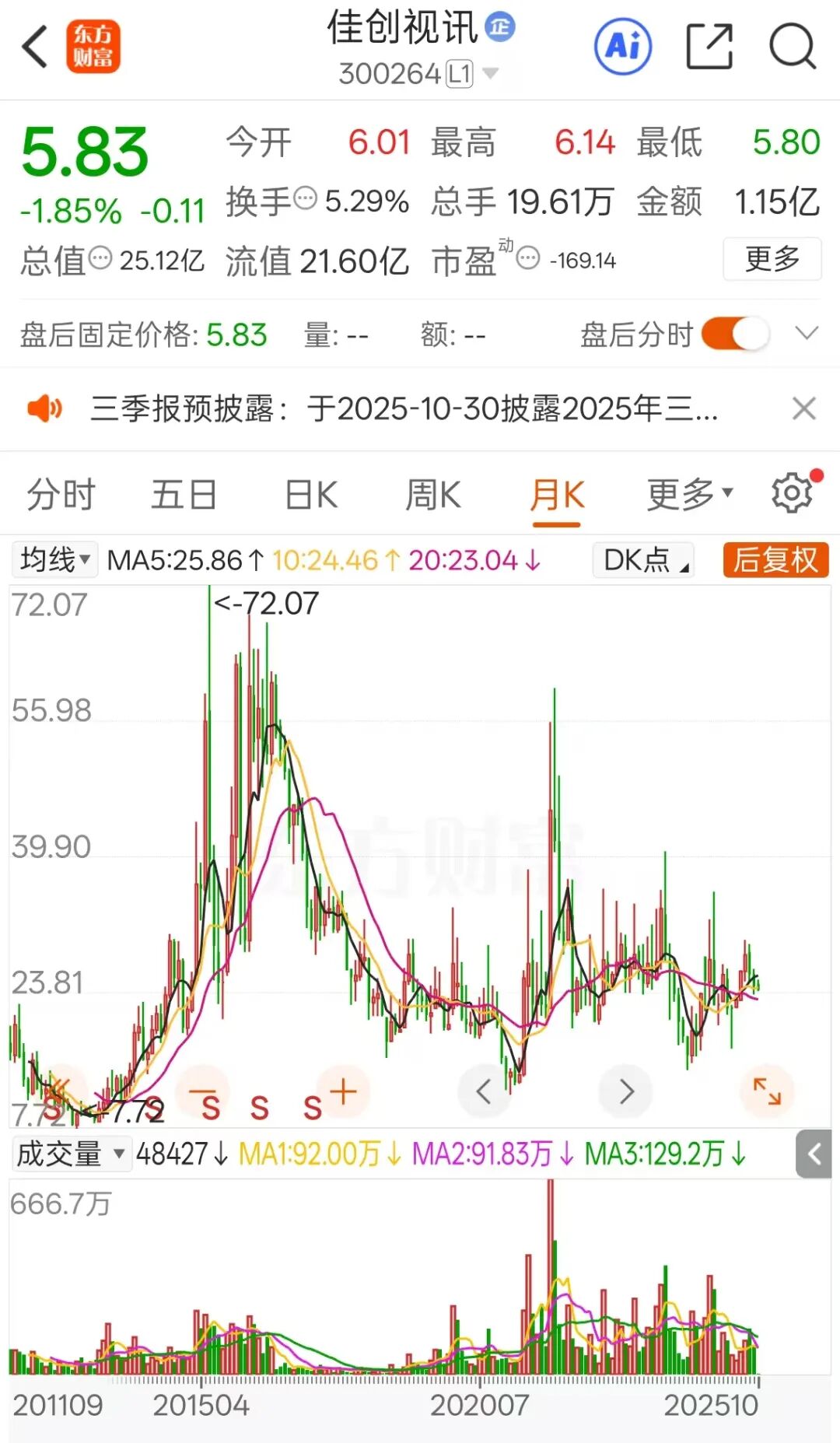Open the 均线 indicator dropdown
Viewport: 840px width, 1443px height.
tap(55, 559)
